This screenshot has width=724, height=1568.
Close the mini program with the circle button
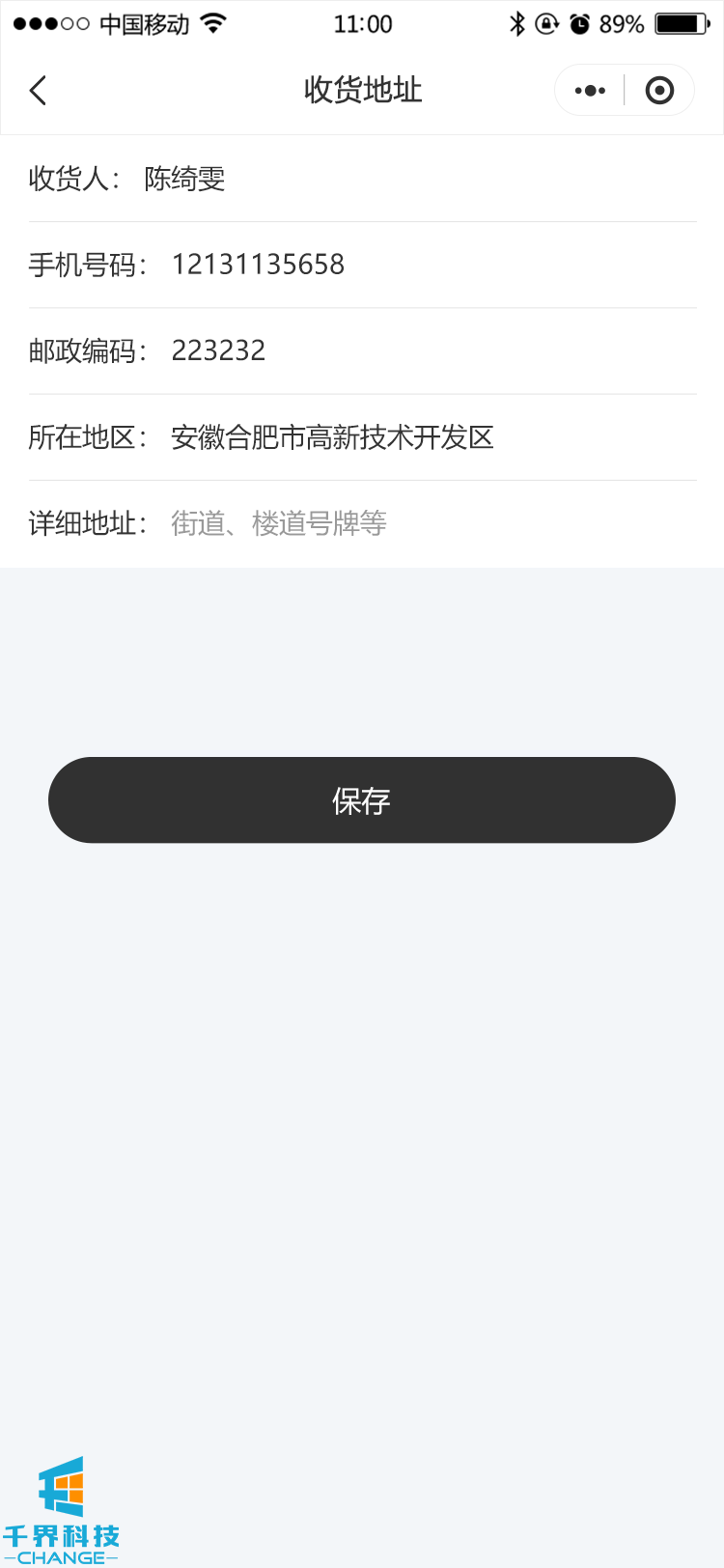(x=659, y=91)
